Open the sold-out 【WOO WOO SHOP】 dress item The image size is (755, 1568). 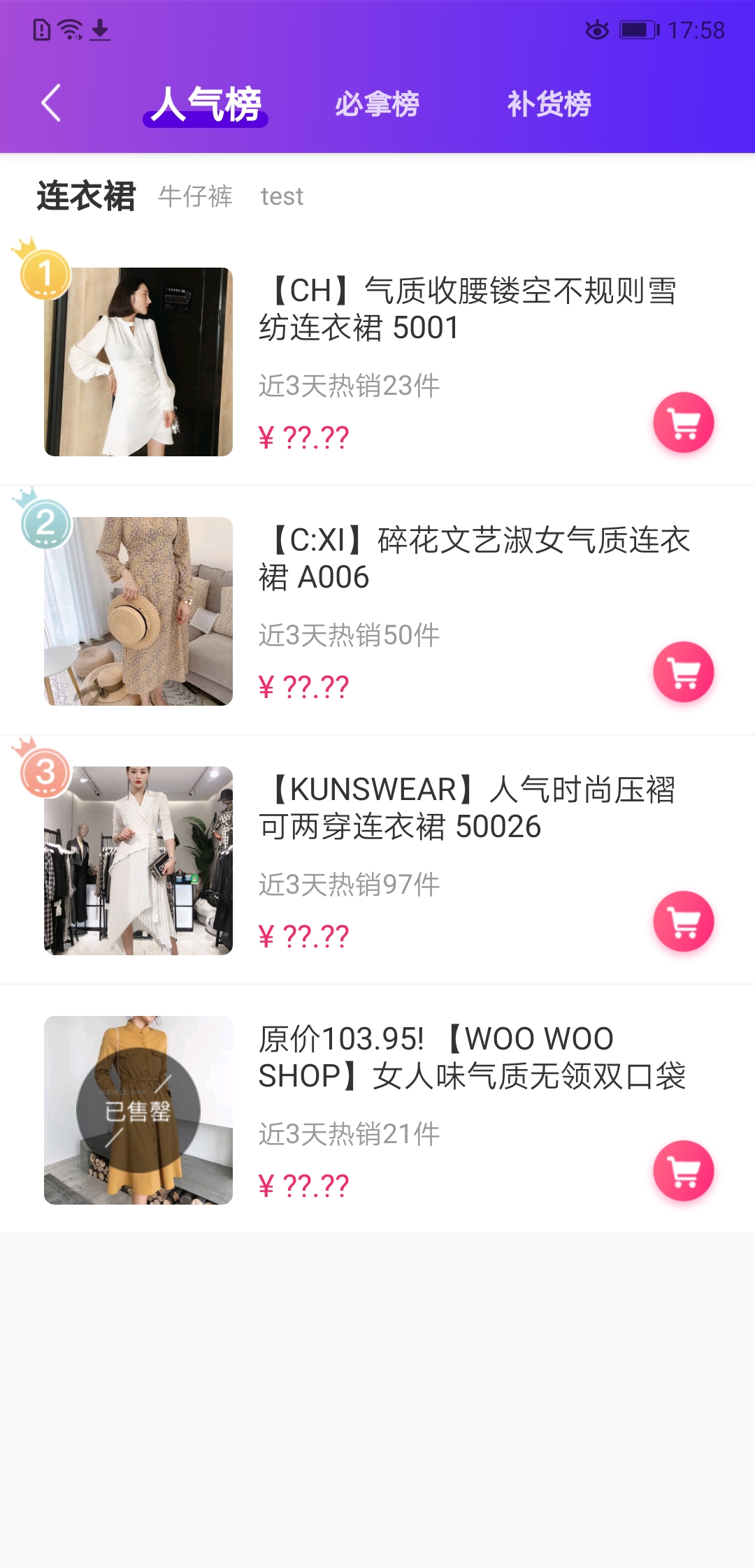pos(377,1109)
